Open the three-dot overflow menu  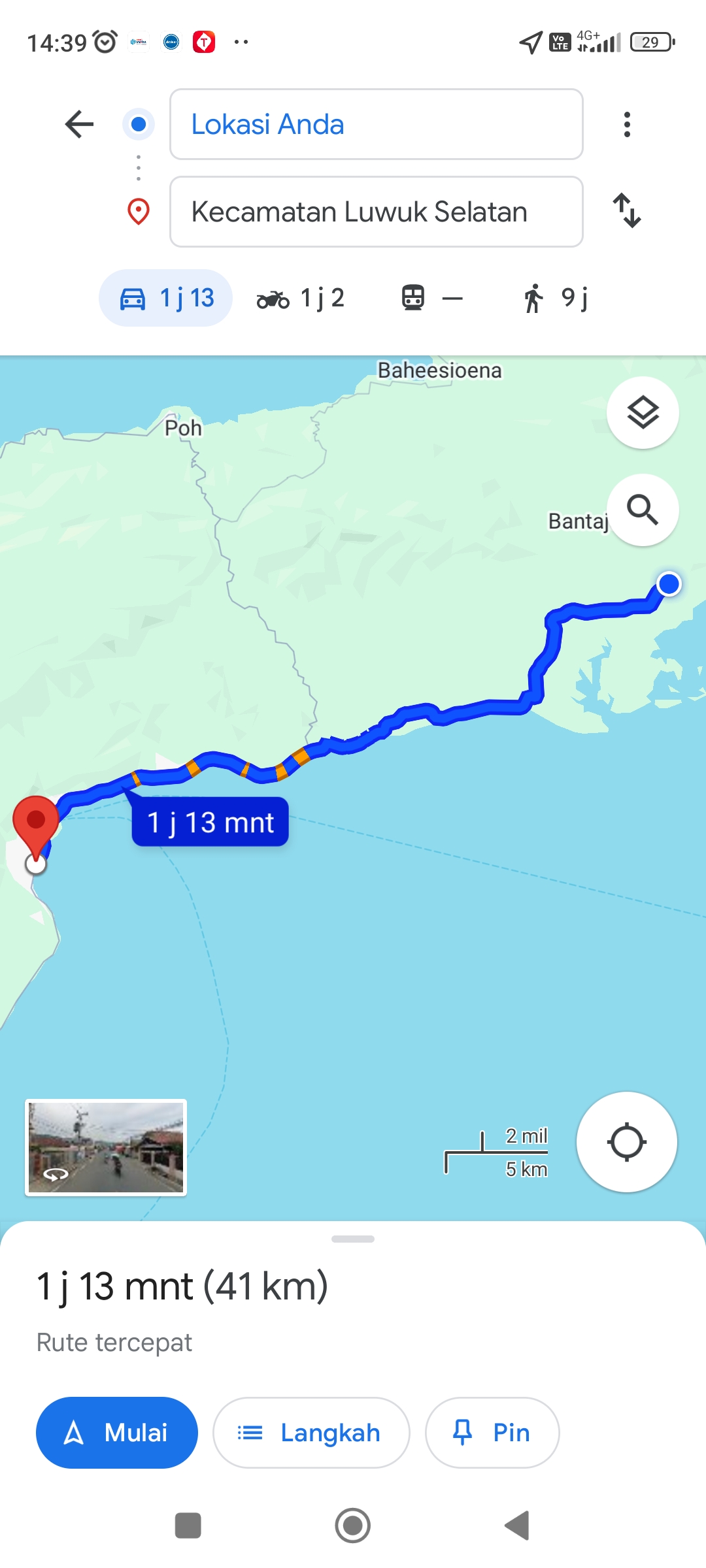[x=627, y=124]
